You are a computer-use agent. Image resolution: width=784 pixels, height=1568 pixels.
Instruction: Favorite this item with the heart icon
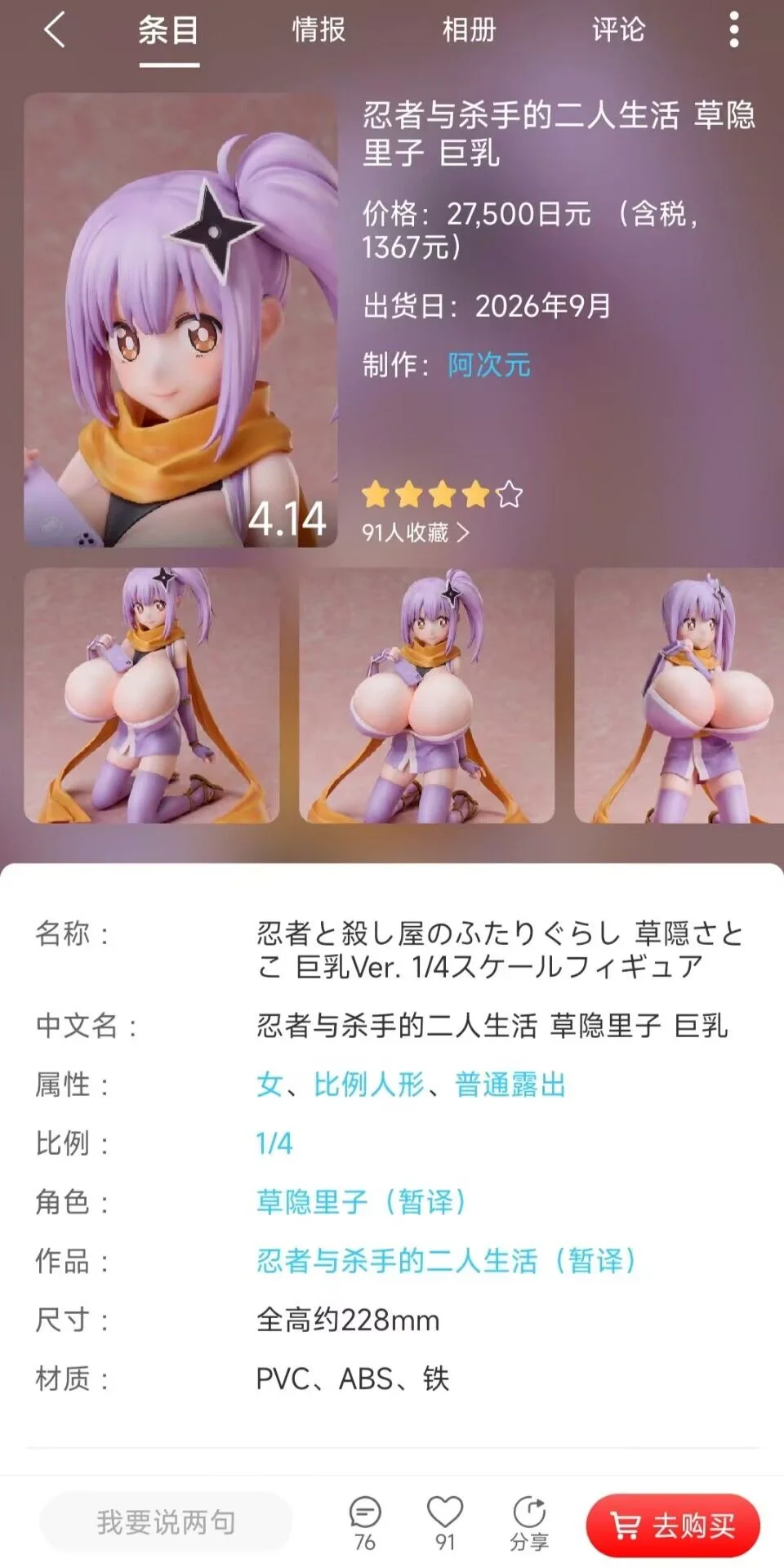(x=444, y=1513)
